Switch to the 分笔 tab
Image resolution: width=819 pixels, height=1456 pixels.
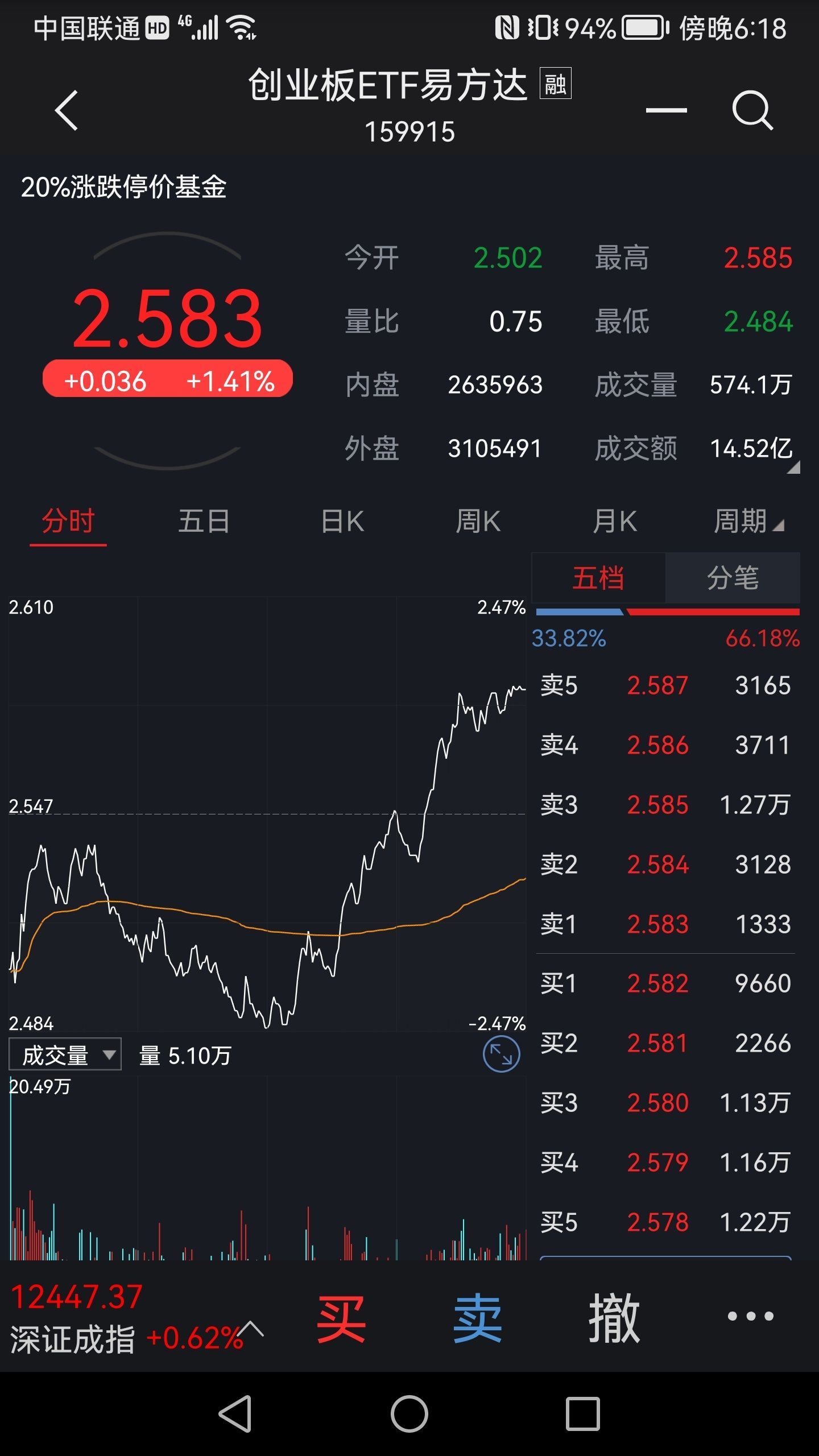pyautogui.click(x=733, y=578)
